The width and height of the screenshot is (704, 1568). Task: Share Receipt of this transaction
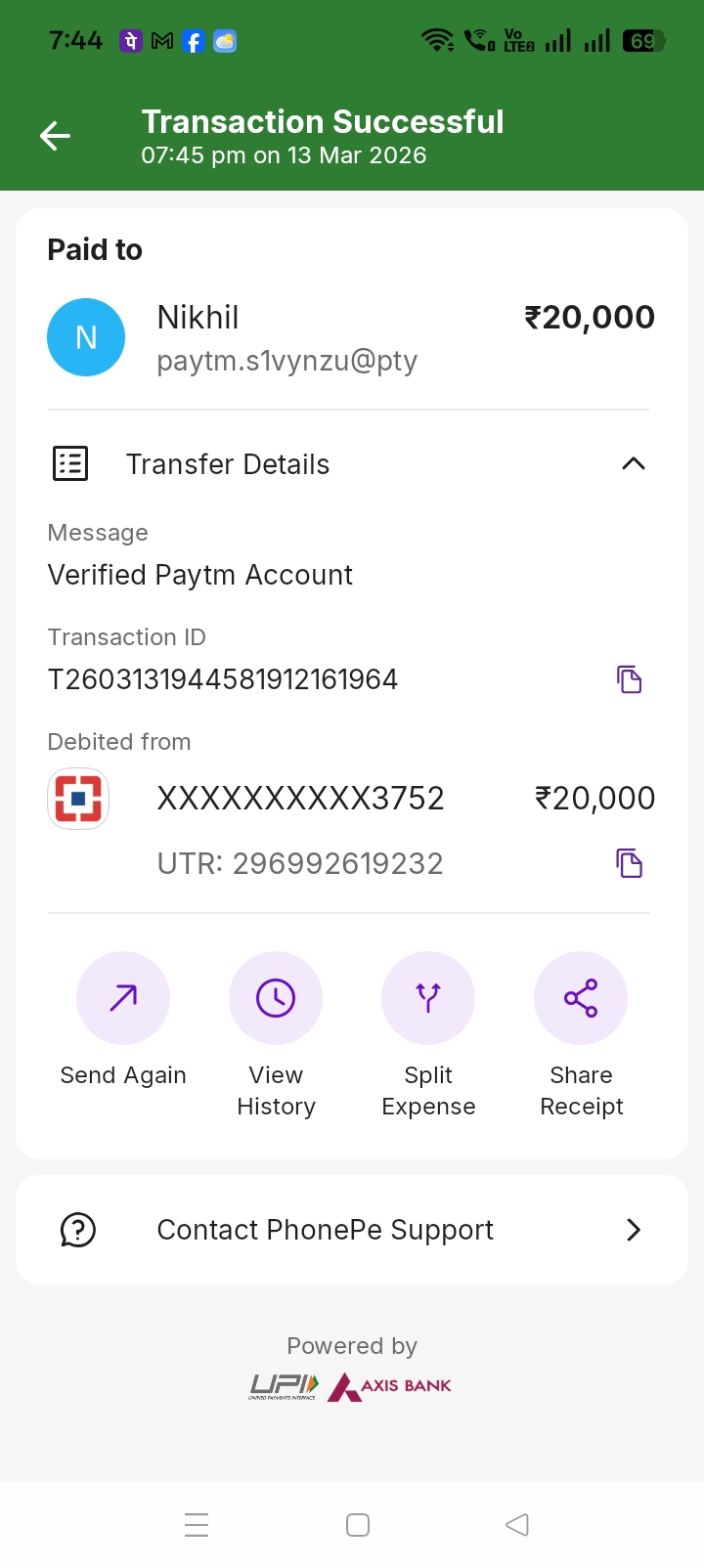click(581, 998)
